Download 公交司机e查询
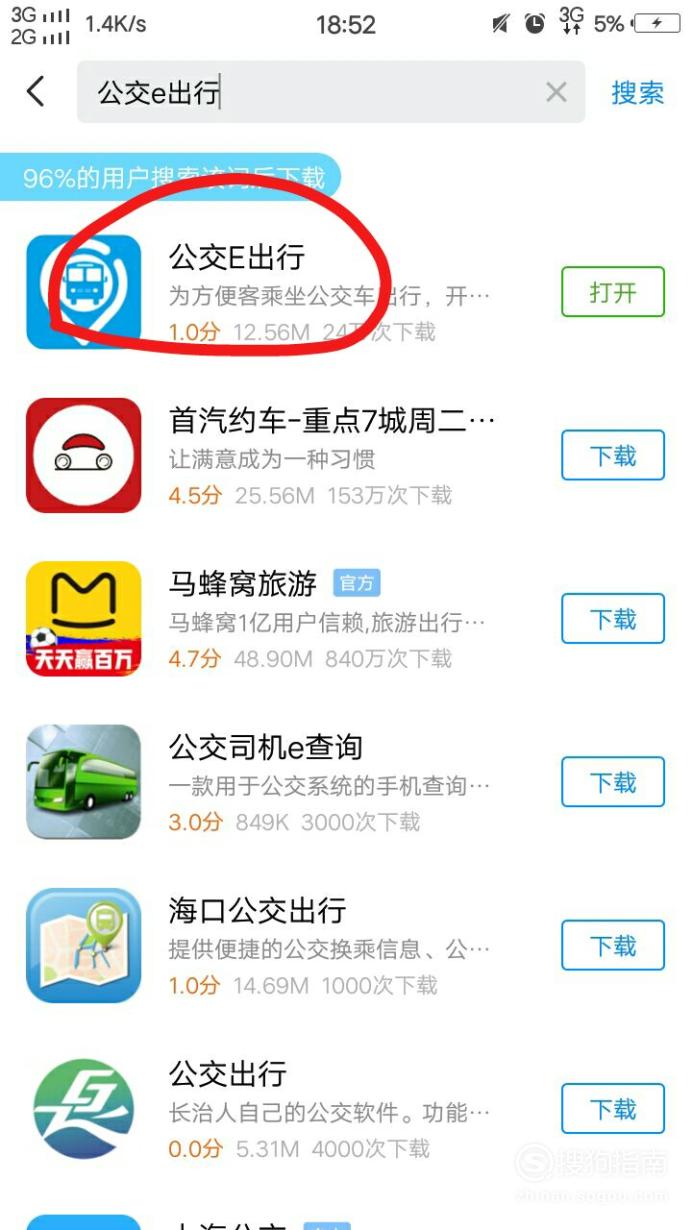 pos(613,782)
